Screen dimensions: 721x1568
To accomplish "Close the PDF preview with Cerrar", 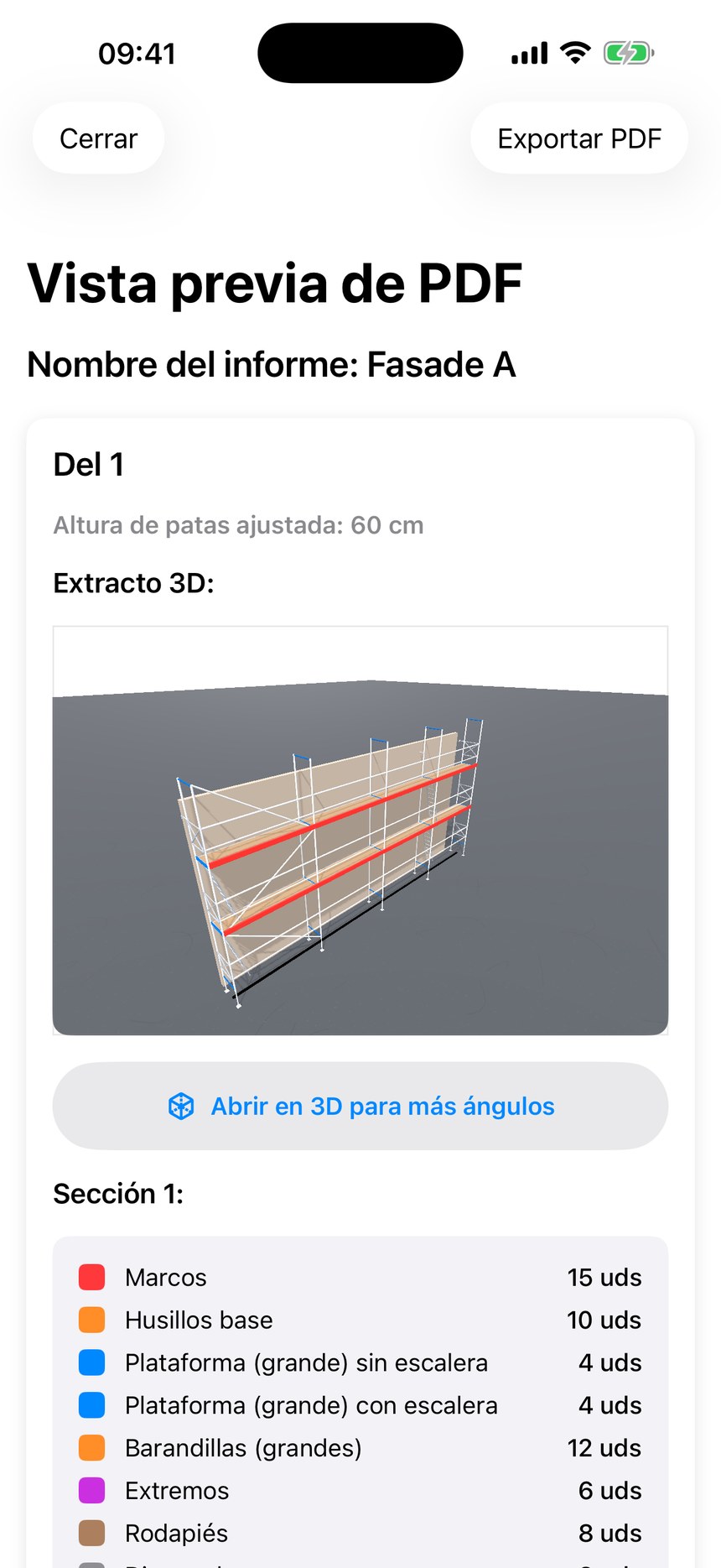I will pyautogui.click(x=98, y=138).
